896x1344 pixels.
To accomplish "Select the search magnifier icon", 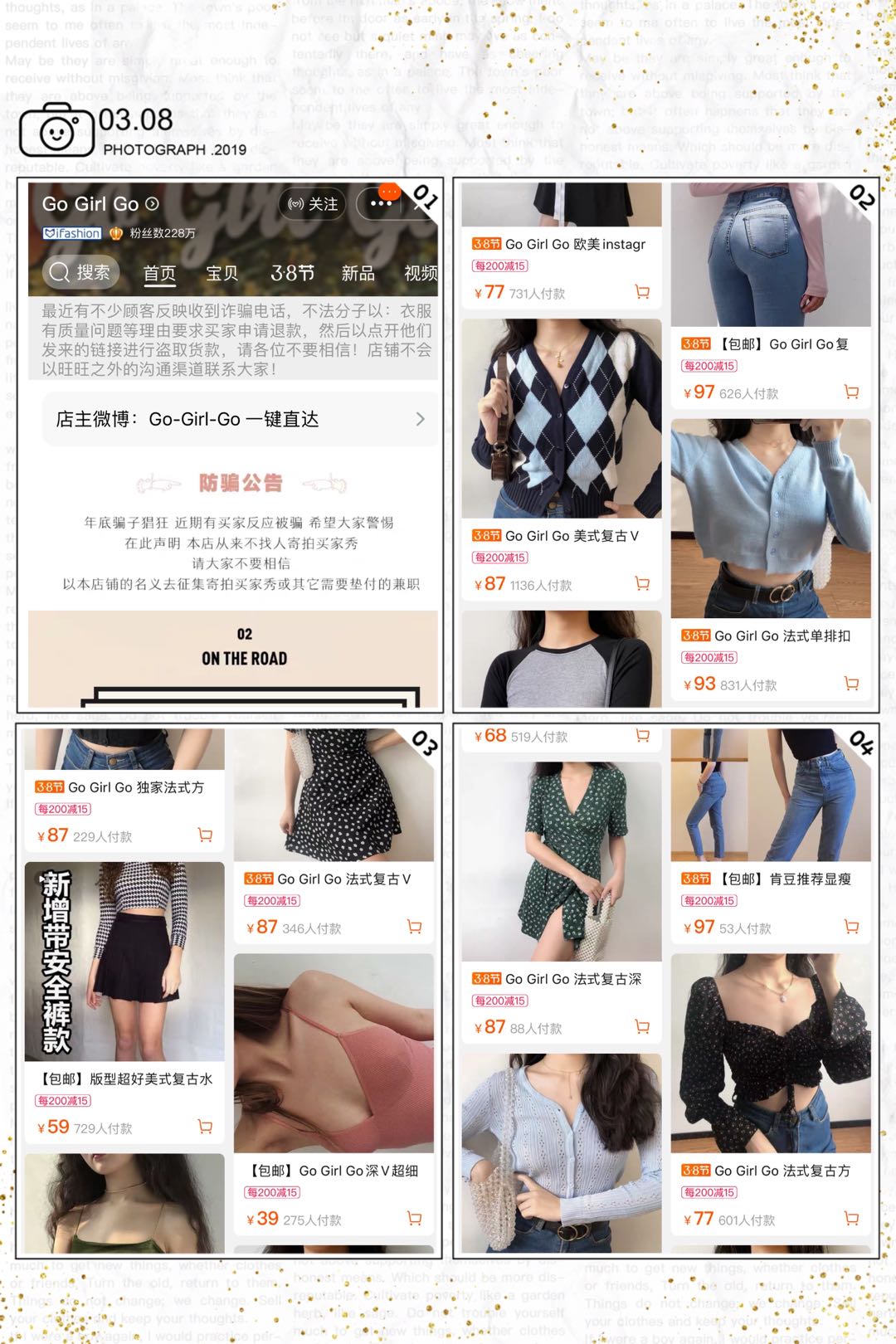I will point(58,272).
